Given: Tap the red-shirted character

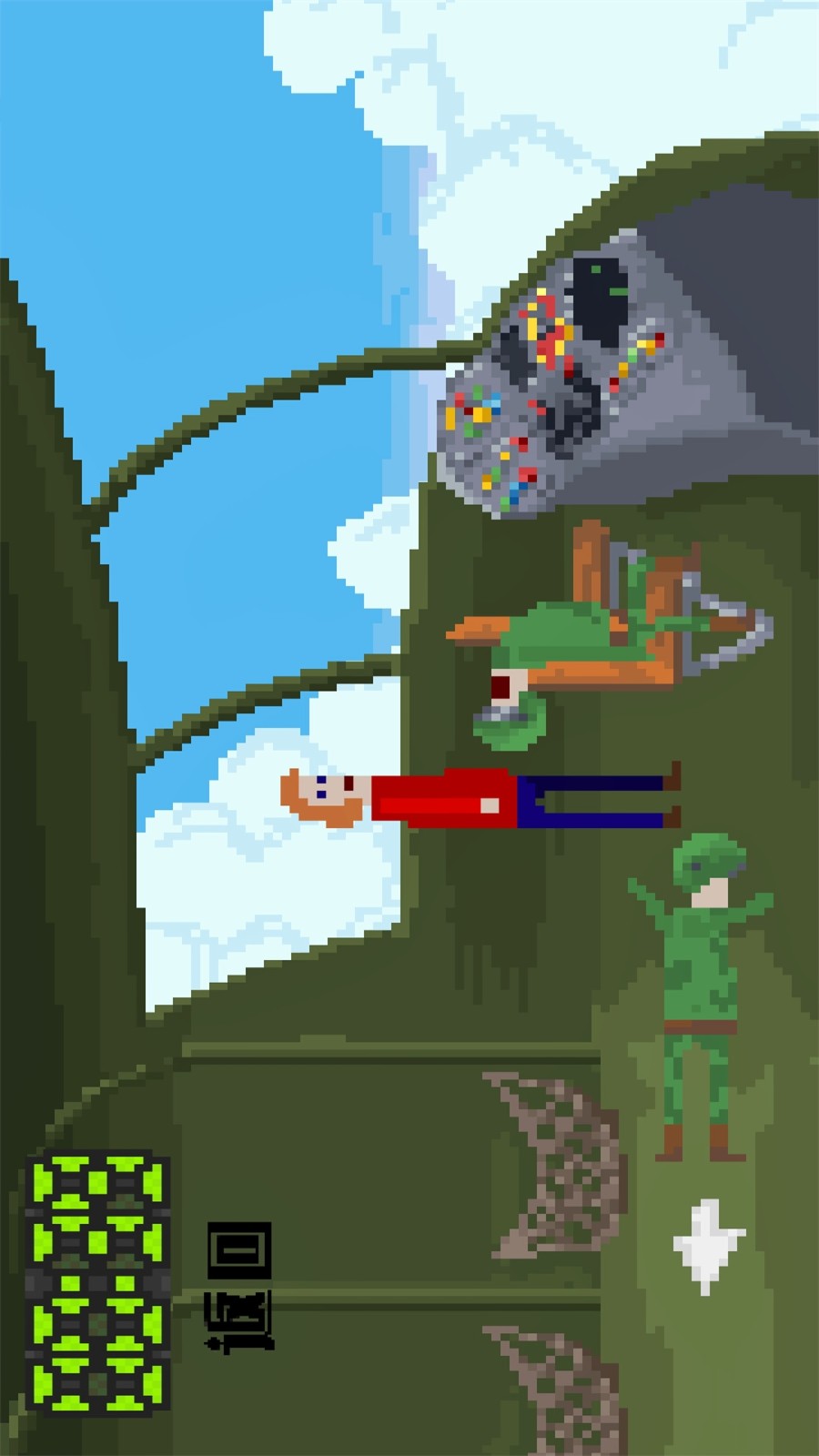Looking at the screenshot, I should (x=482, y=798).
